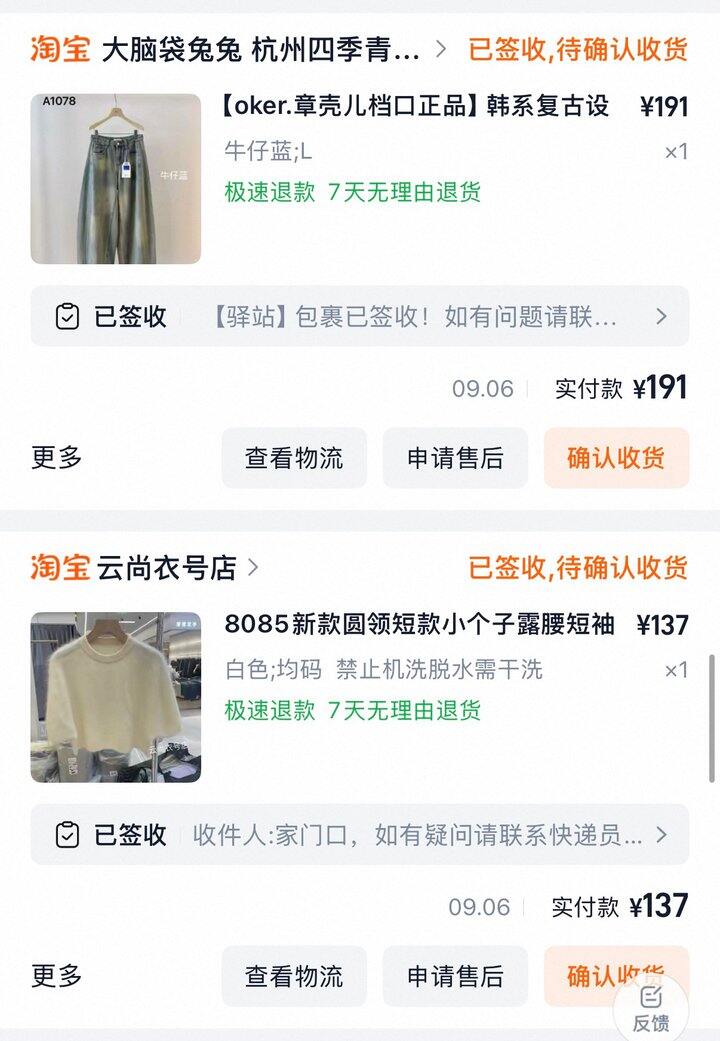Confirm receipt of the ¥191 jeans order
The image size is (720, 1041).
point(616,457)
